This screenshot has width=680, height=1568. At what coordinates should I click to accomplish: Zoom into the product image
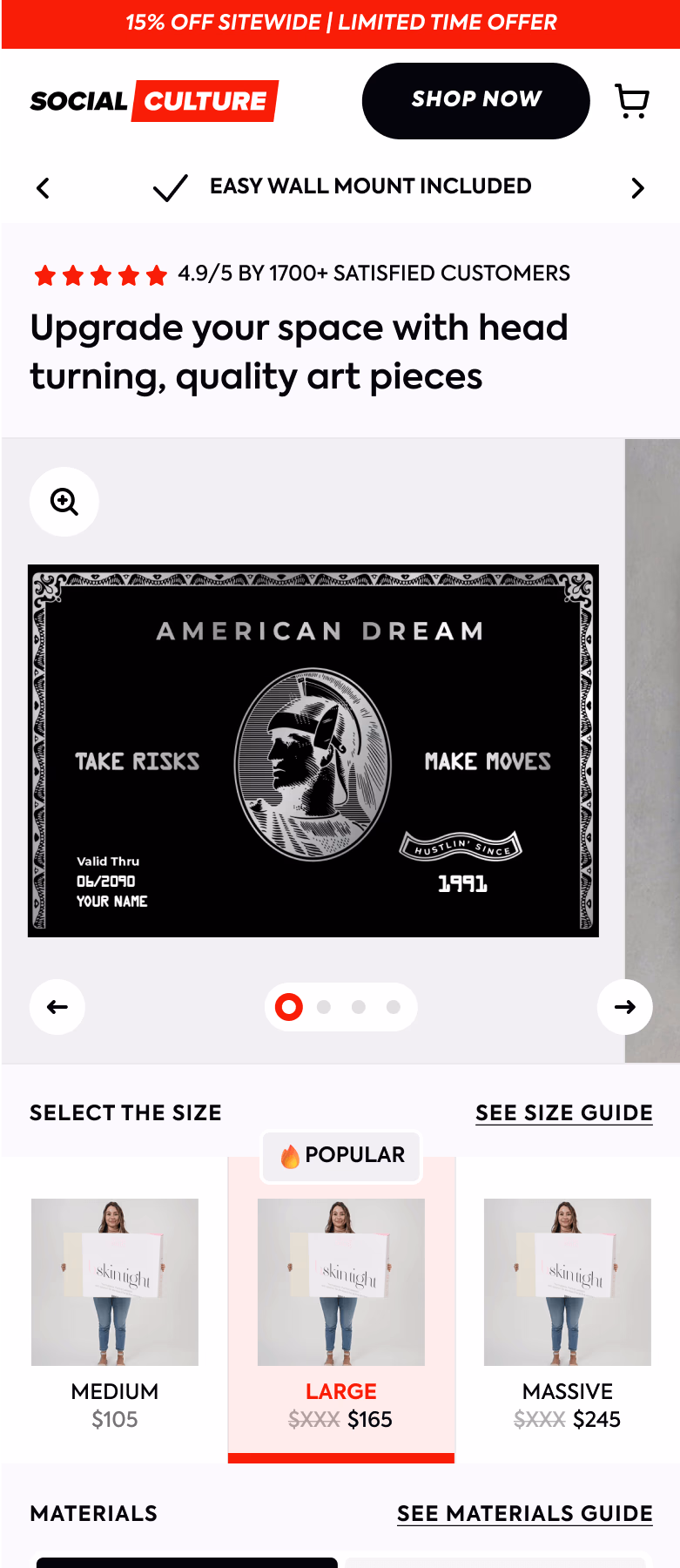click(64, 502)
